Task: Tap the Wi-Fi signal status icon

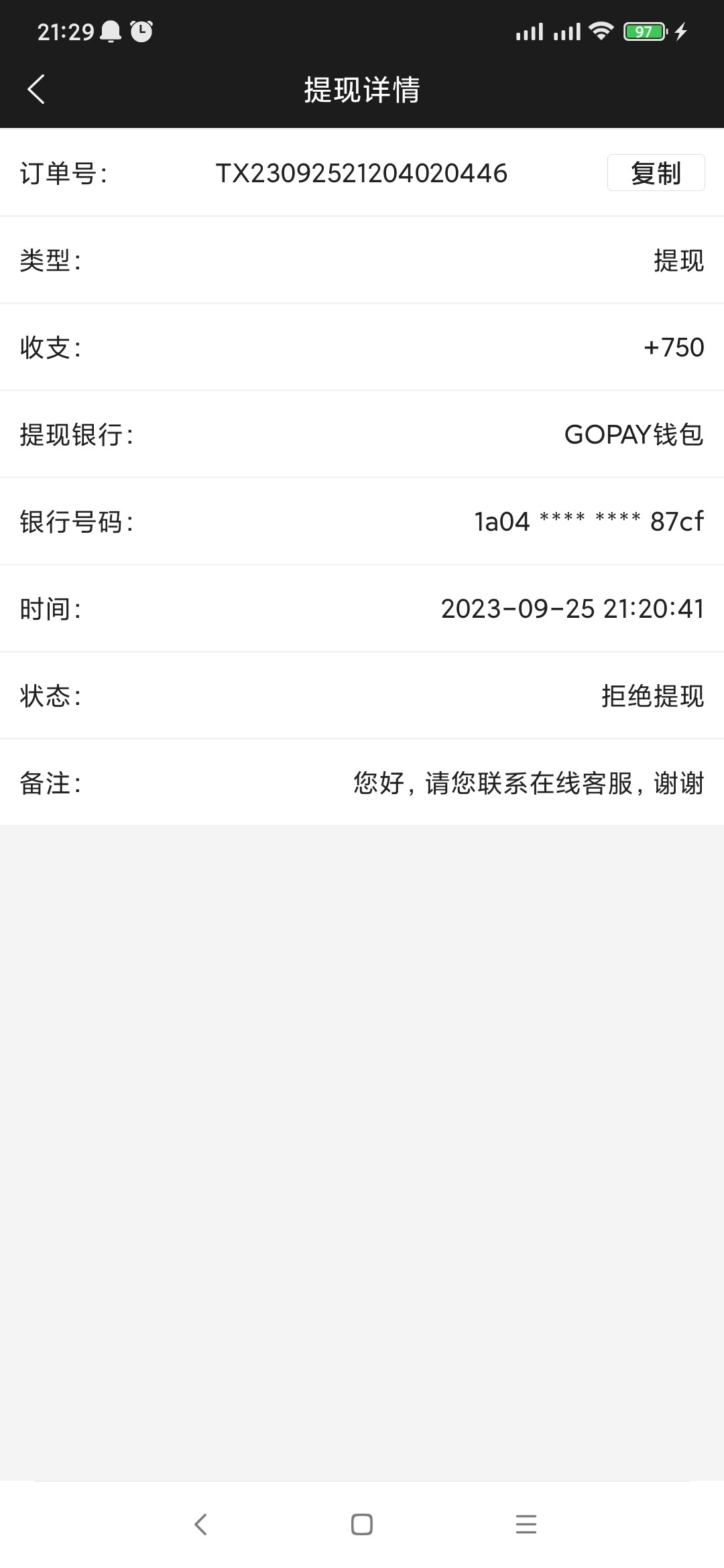Action: tap(599, 30)
